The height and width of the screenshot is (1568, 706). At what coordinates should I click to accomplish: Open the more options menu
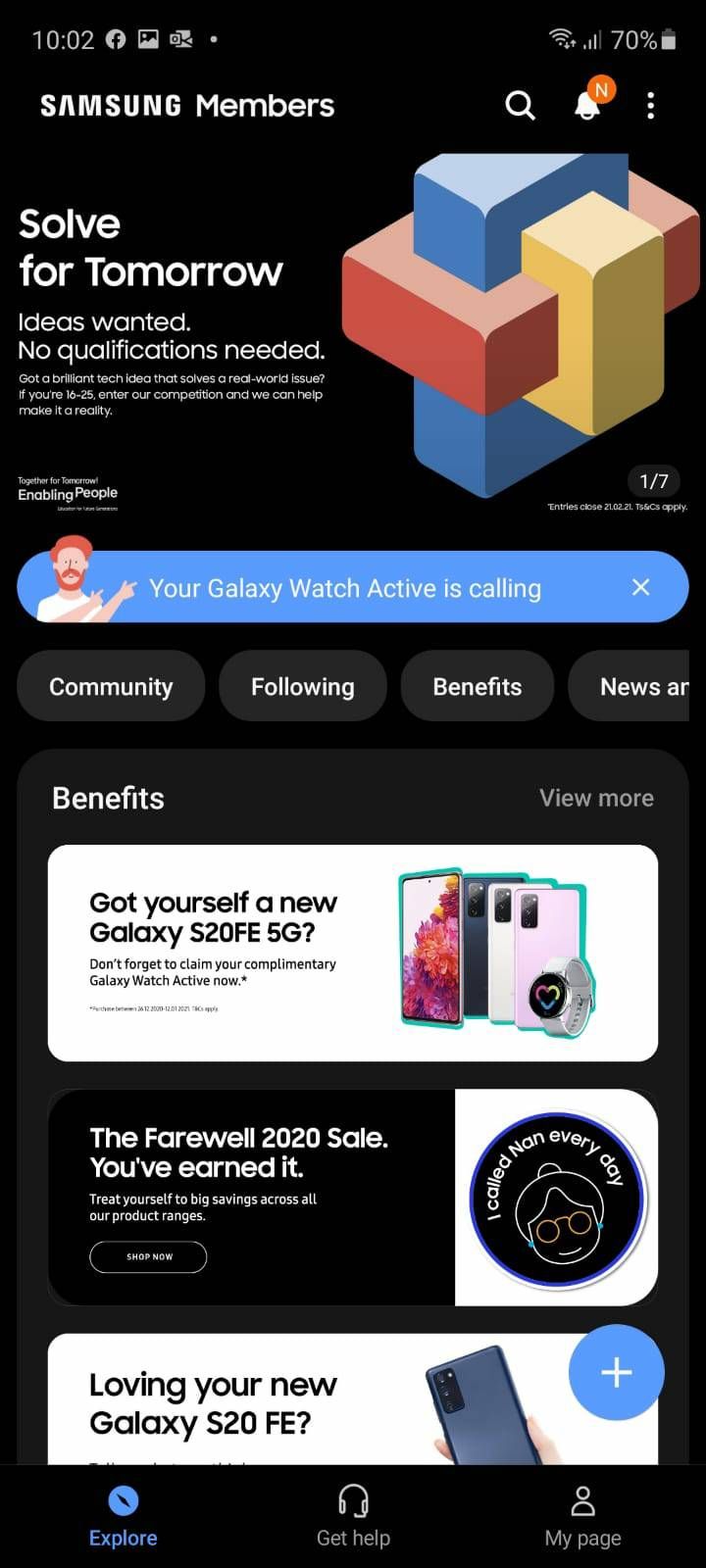[x=650, y=106]
